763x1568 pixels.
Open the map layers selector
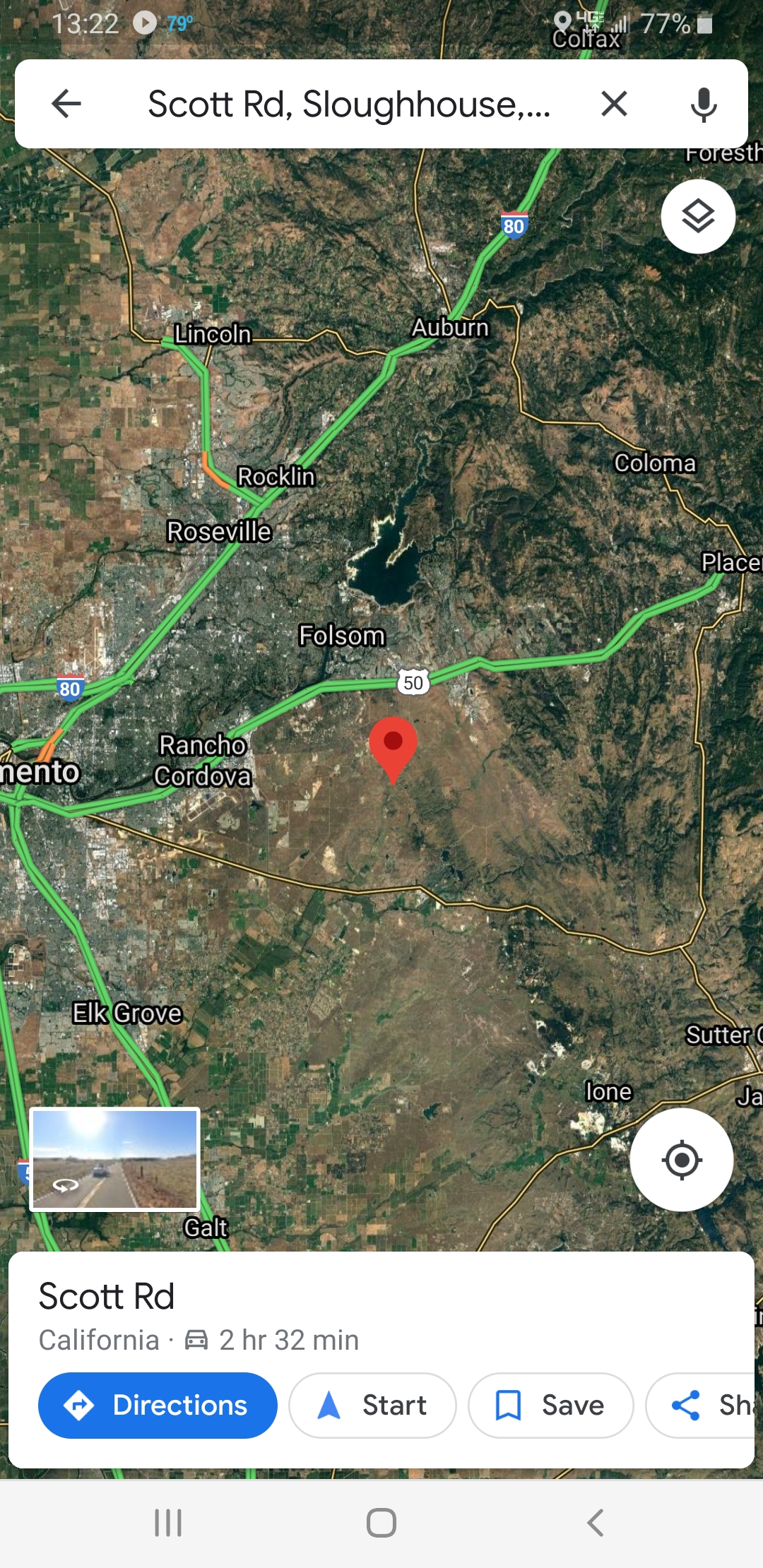[x=698, y=216]
